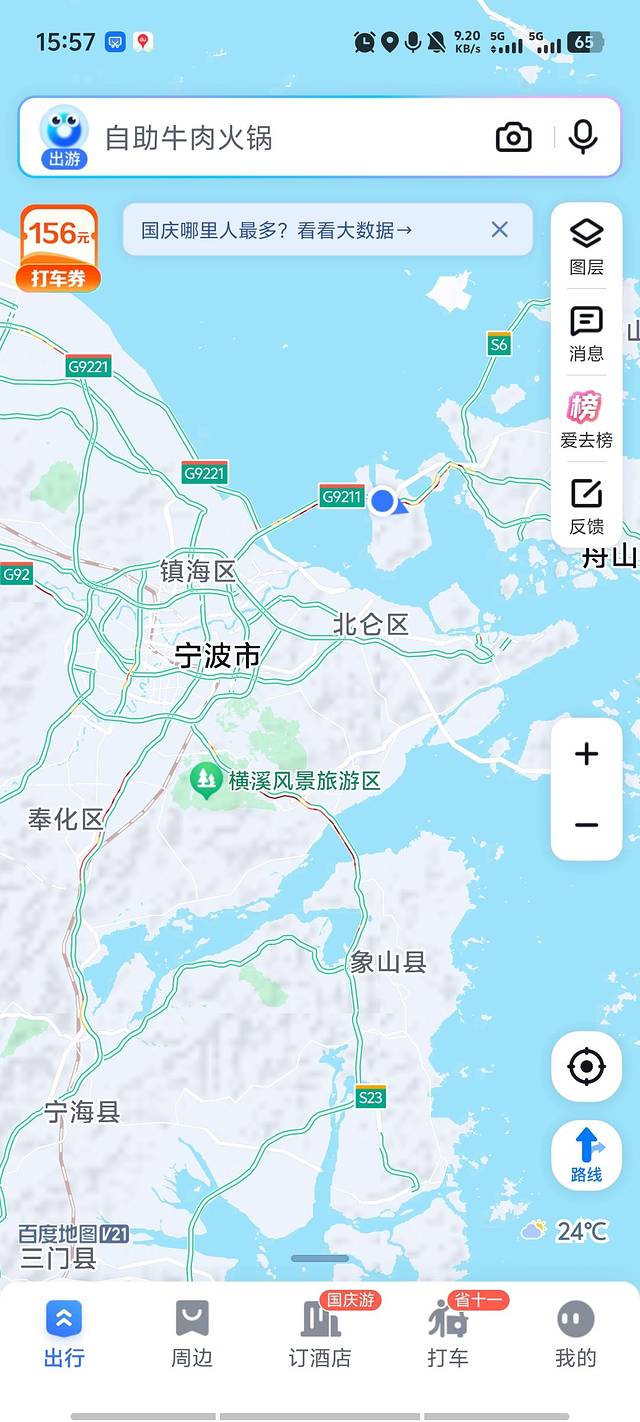Screen dimensions: 640x1422
Task: Open the 出游 avatar icon
Action: tap(64, 137)
